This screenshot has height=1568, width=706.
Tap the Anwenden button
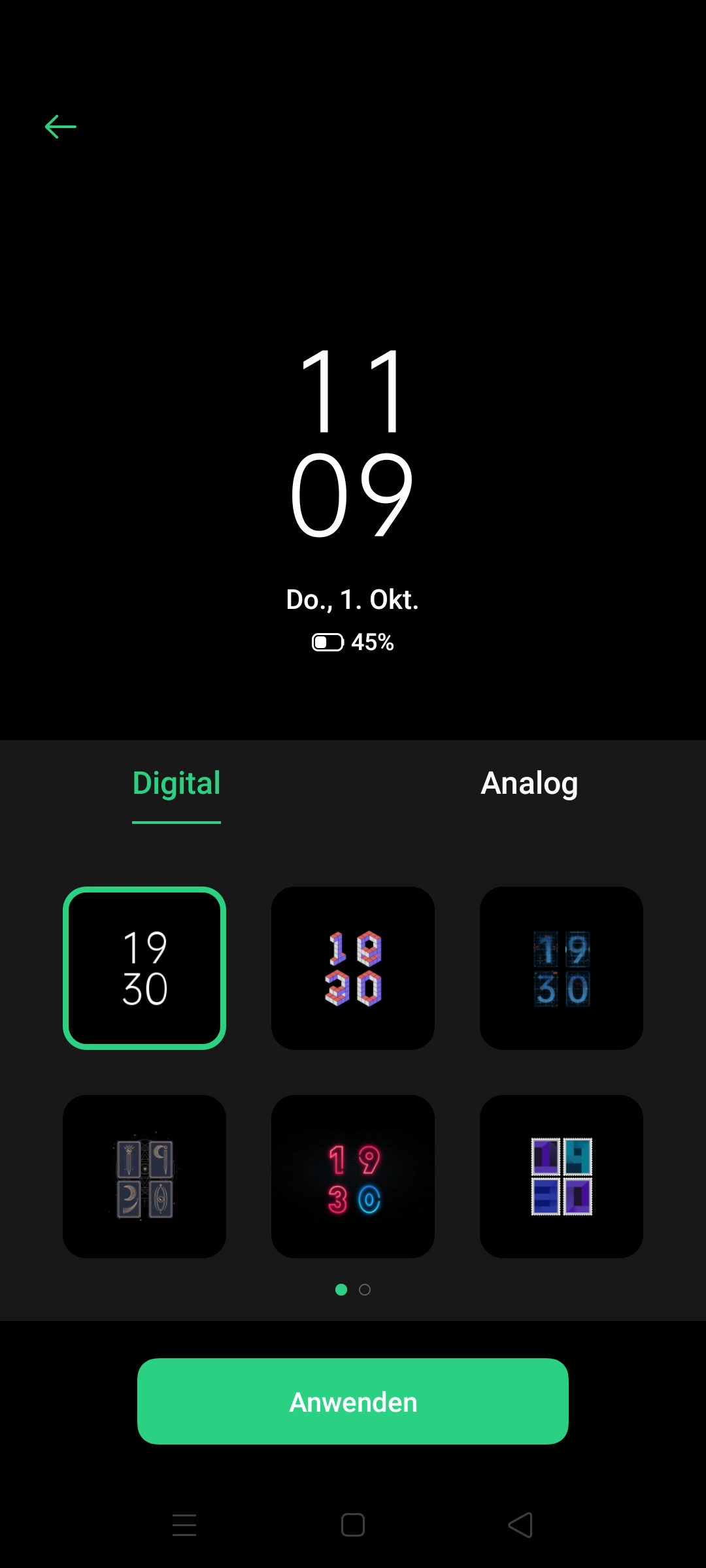click(x=353, y=1401)
